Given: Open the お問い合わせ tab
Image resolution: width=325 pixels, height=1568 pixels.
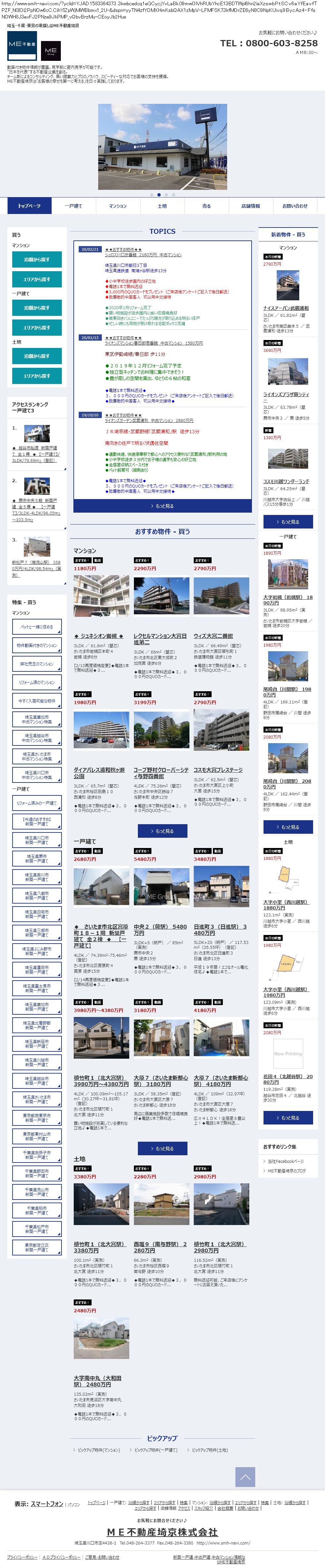Looking at the screenshot, I should pyautogui.click(x=295, y=206).
